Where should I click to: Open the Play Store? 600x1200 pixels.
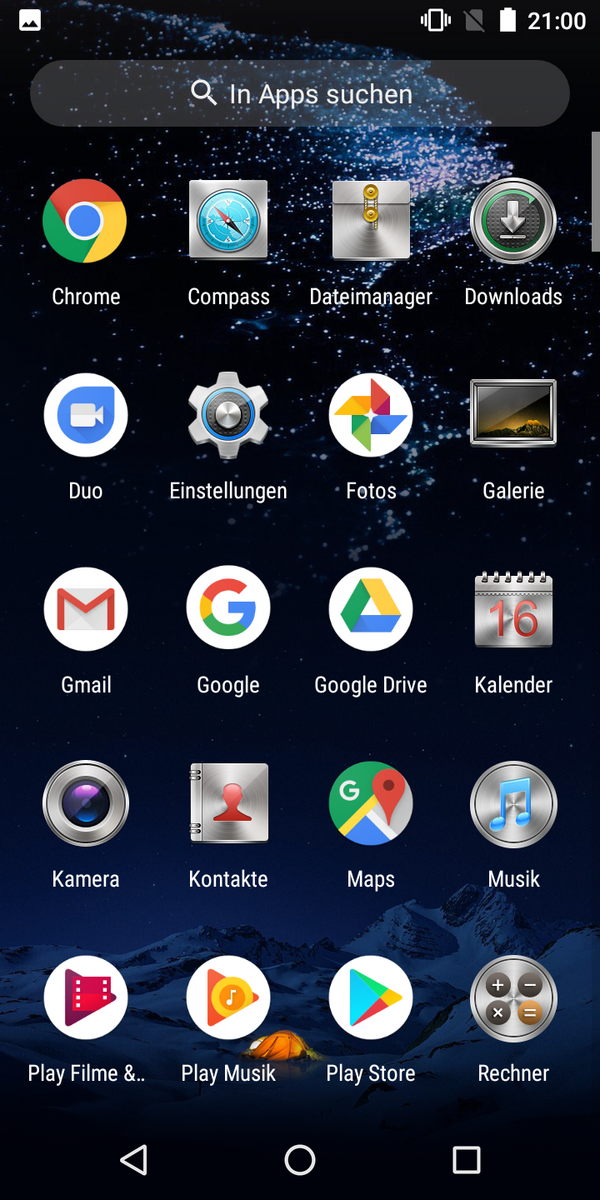pyautogui.click(x=371, y=997)
